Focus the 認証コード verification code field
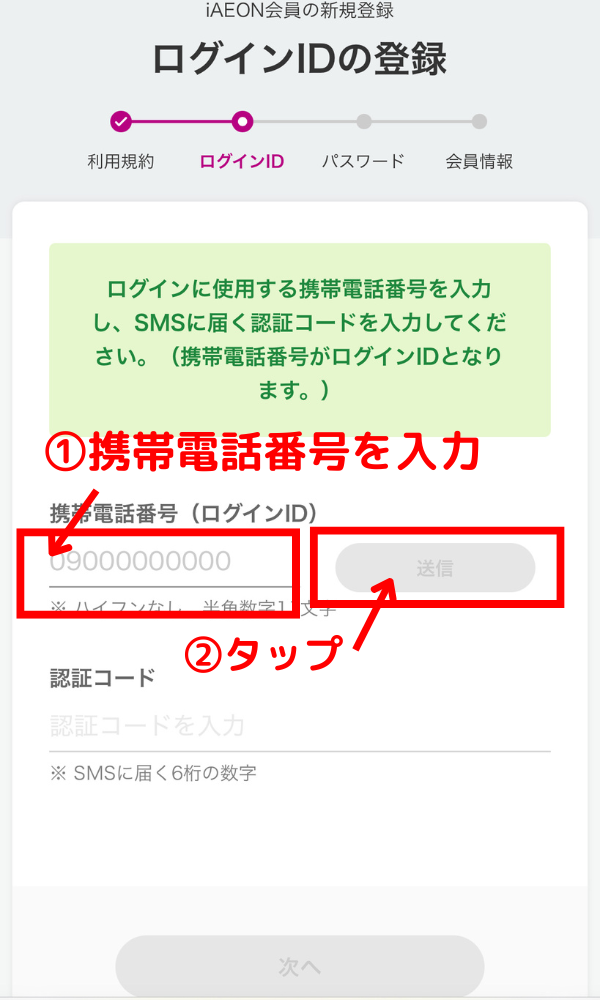The height and width of the screenshot is (1000, 600). pyautogui.click(x=300, y=726)
